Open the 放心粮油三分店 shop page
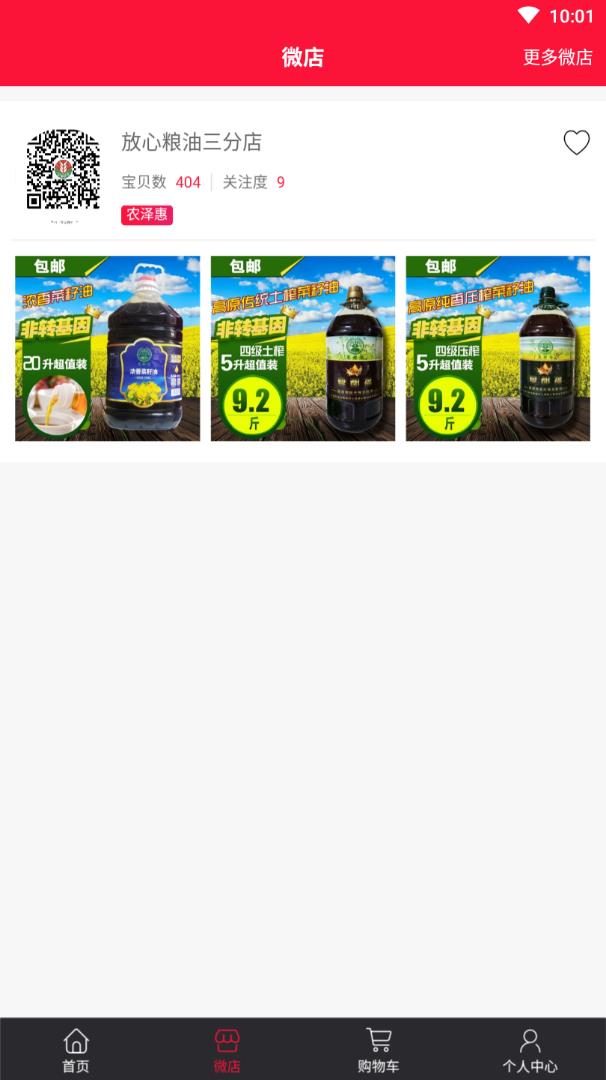 click(x=191, y=142)
